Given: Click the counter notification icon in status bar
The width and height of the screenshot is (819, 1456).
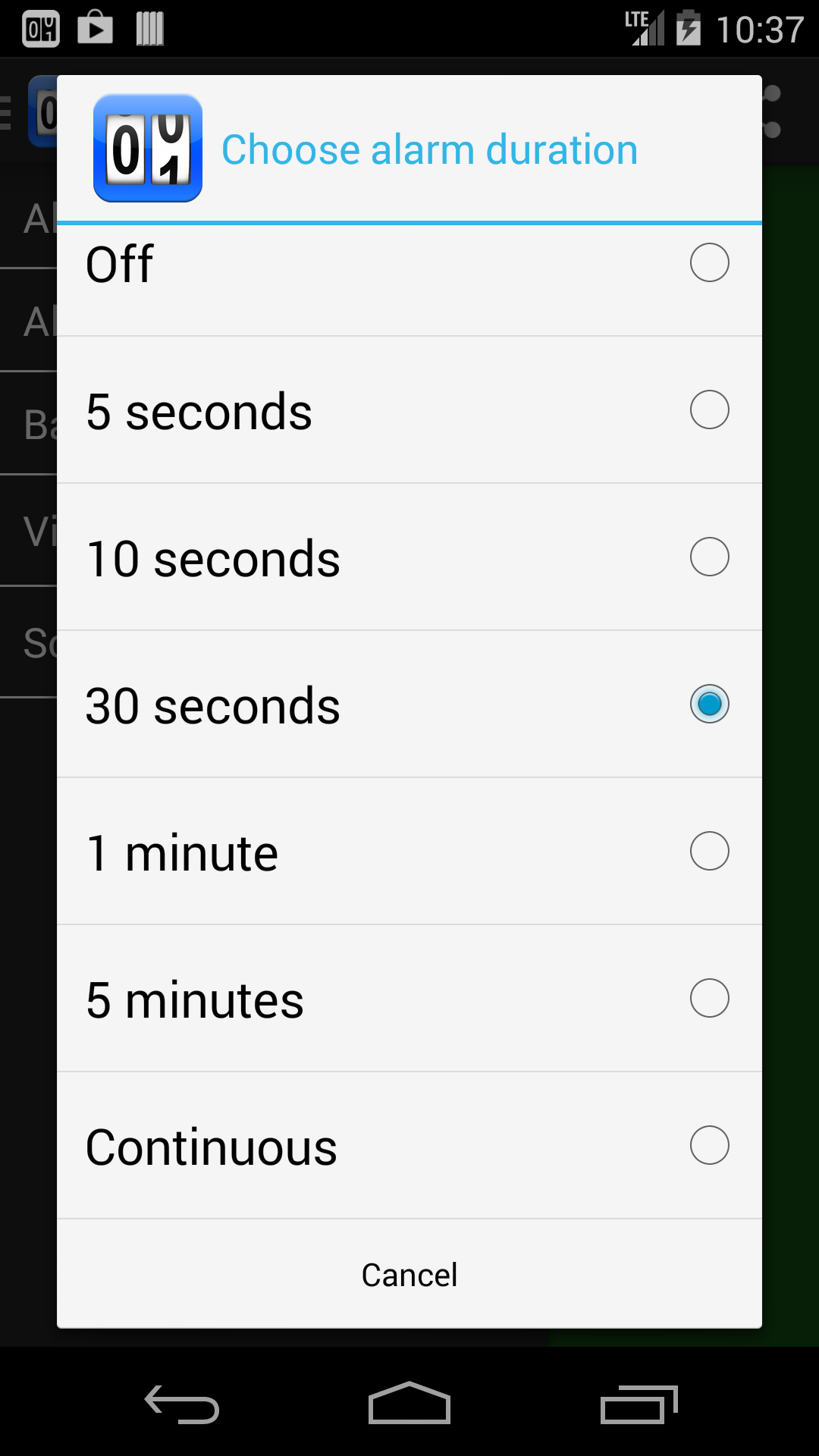Looking at the screenshot, I should tap(39, 28).
